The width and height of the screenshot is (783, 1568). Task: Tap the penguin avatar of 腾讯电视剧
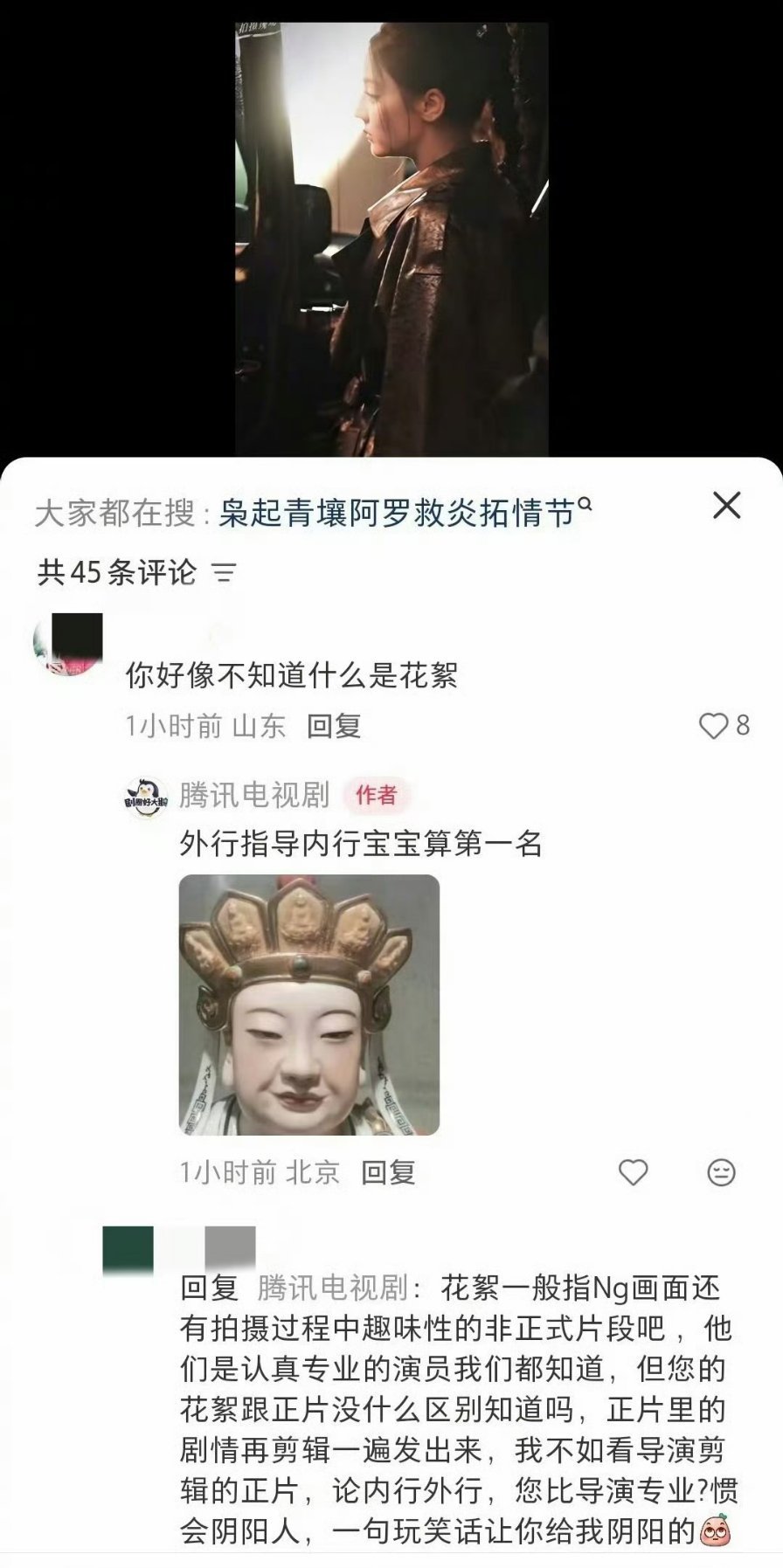(x=146, y=795)
